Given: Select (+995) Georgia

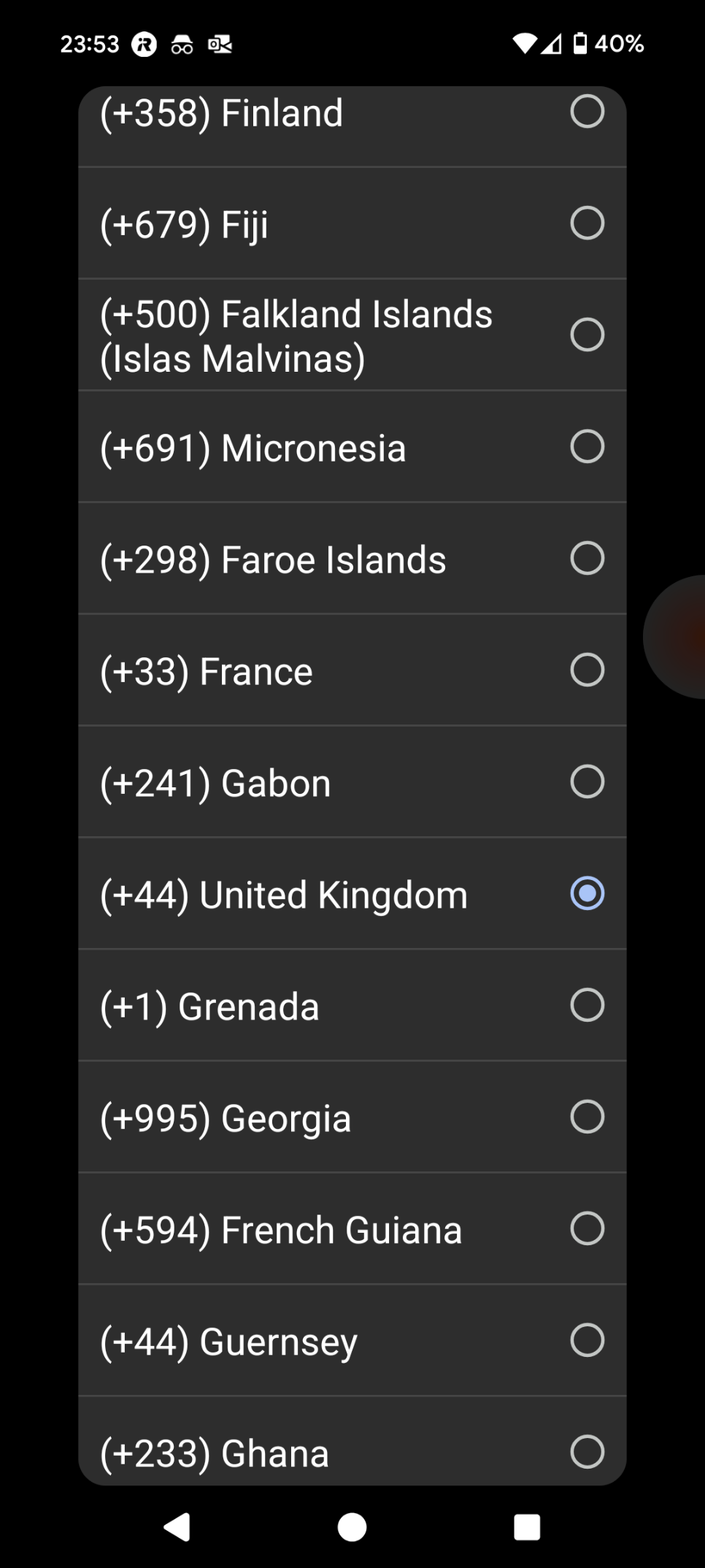Looking at the screenshot, I should coord(352,1117).
